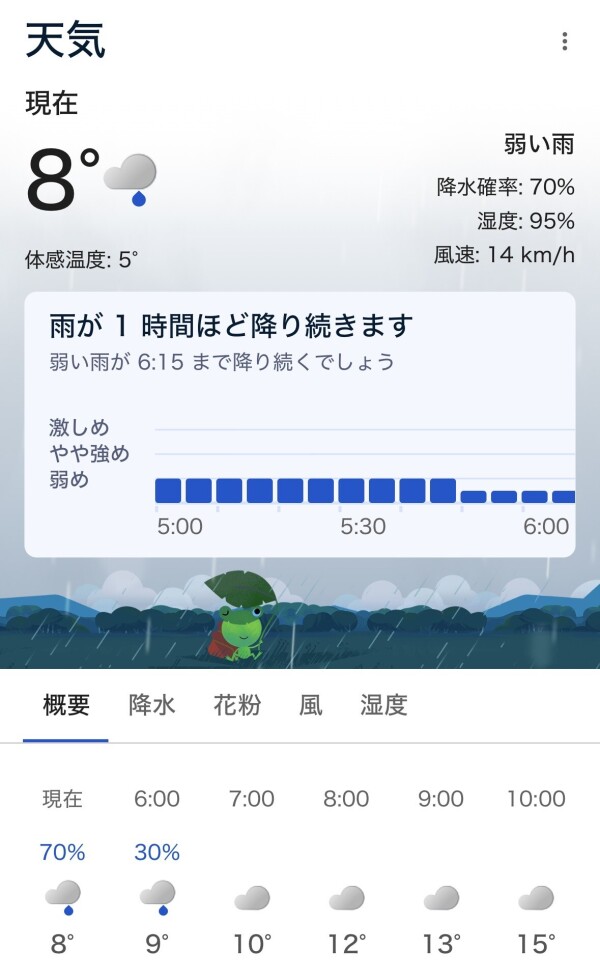
Task: Open the 花粉 tab
Action: click(237, 705)
